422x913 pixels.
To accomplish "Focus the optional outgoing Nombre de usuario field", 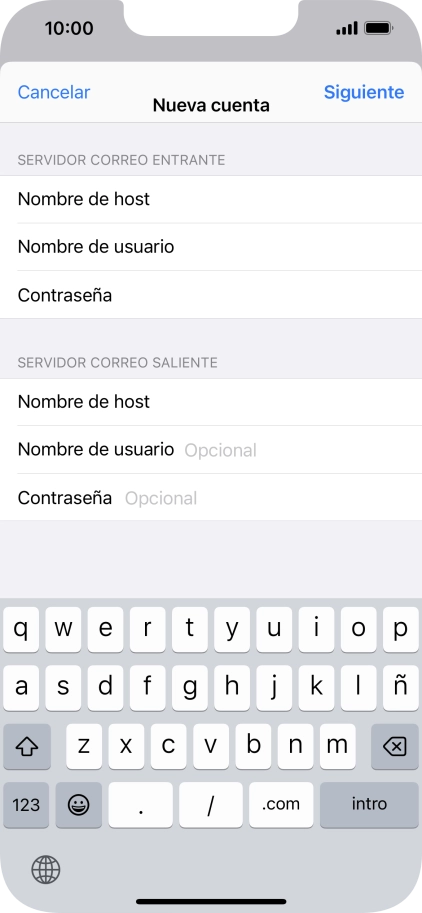I will pos(211,450).
